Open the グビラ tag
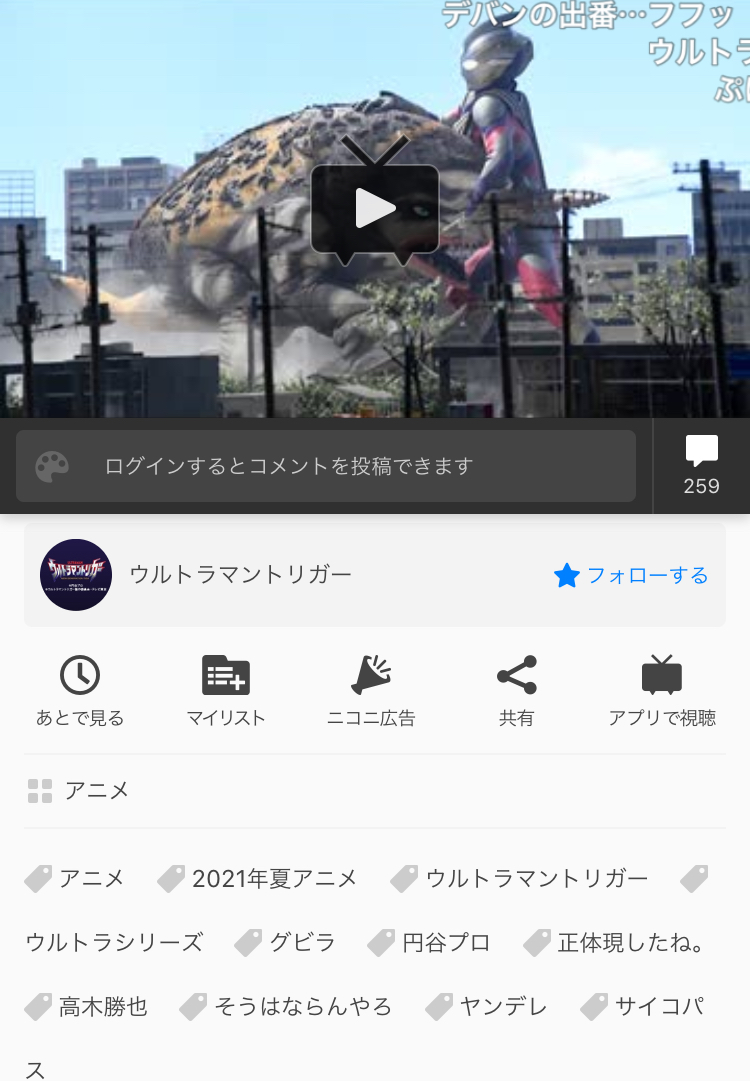The image size is (750, 1081). coord(301,942)
